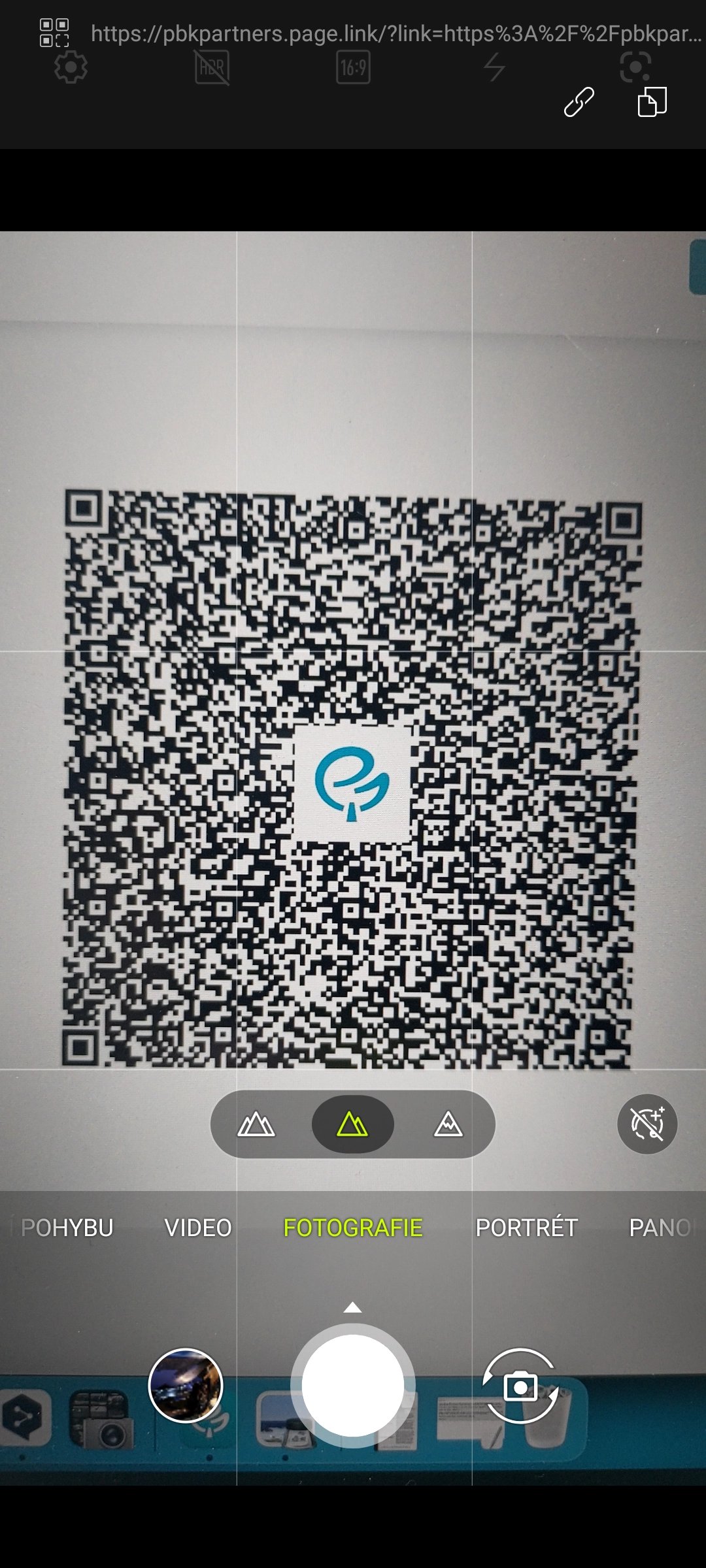The width and height of the screenshot is (706, 1568).
Task: Select the telephoto lens option
Action: pyautogui.click(x=448, y=1124)
